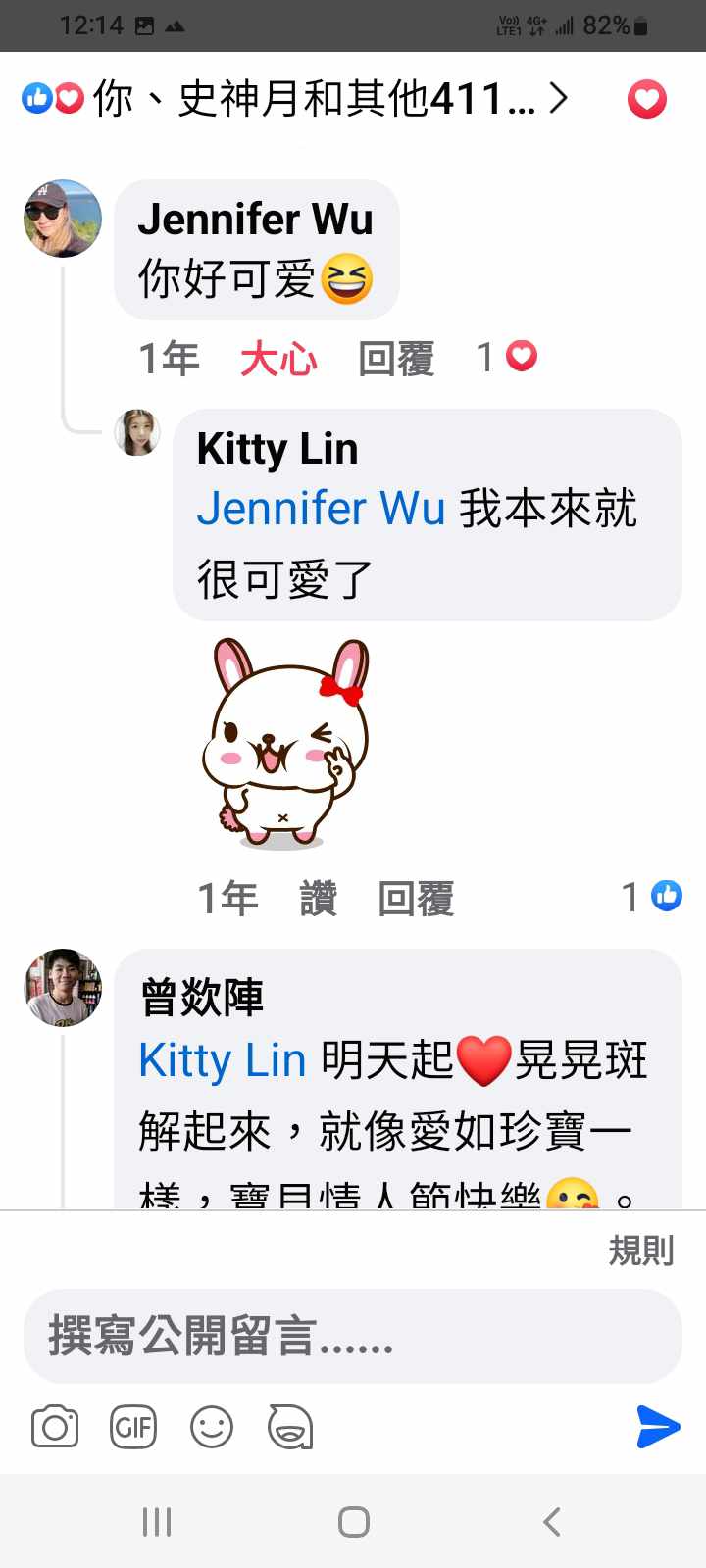Screen dimensions: 706x1568
Task: Open the Kitty Lin mention in 曾欻陣's comment
Action: 223,1060
